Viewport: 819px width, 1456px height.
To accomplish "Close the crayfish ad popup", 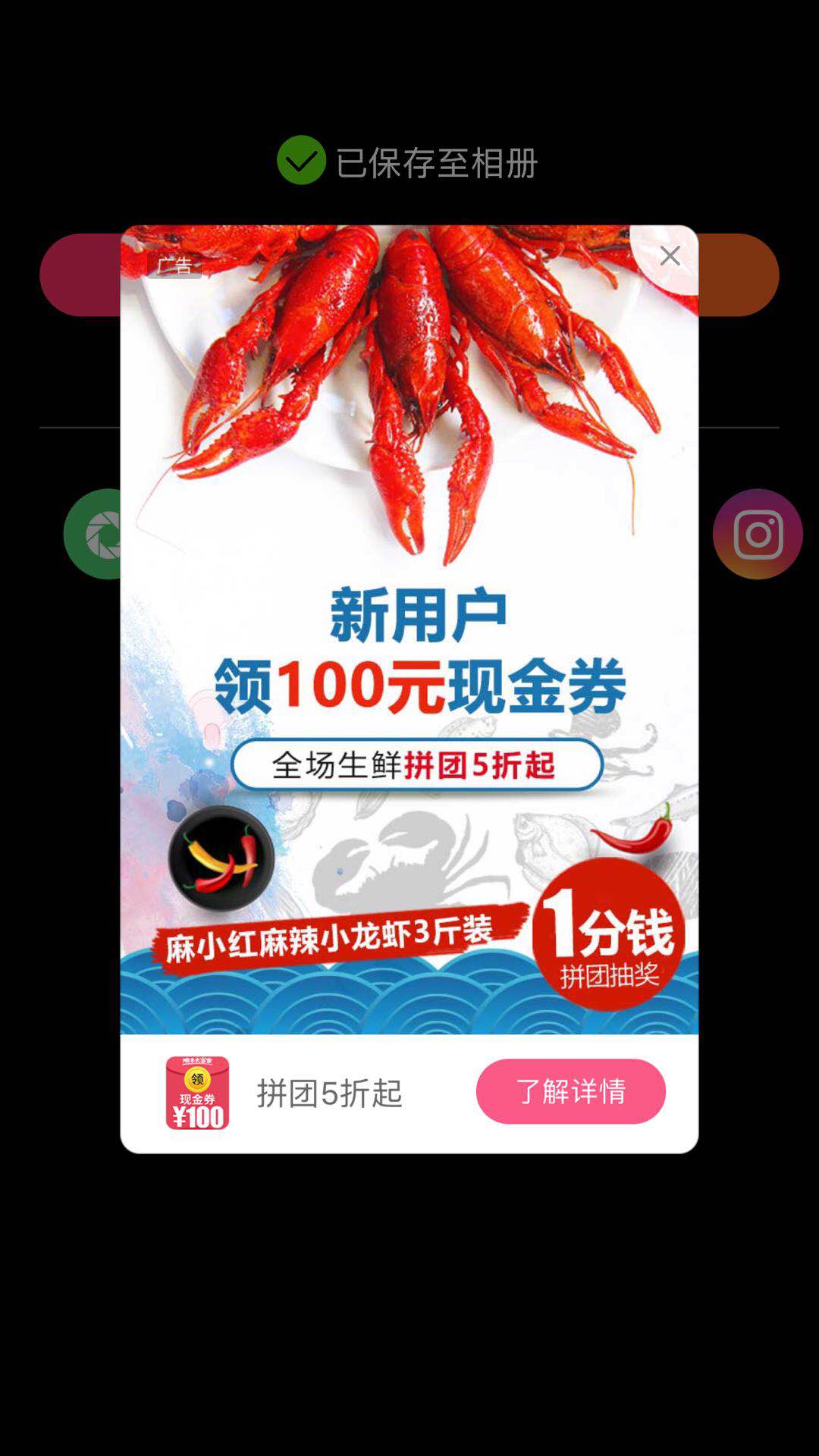I will [669, 256].
